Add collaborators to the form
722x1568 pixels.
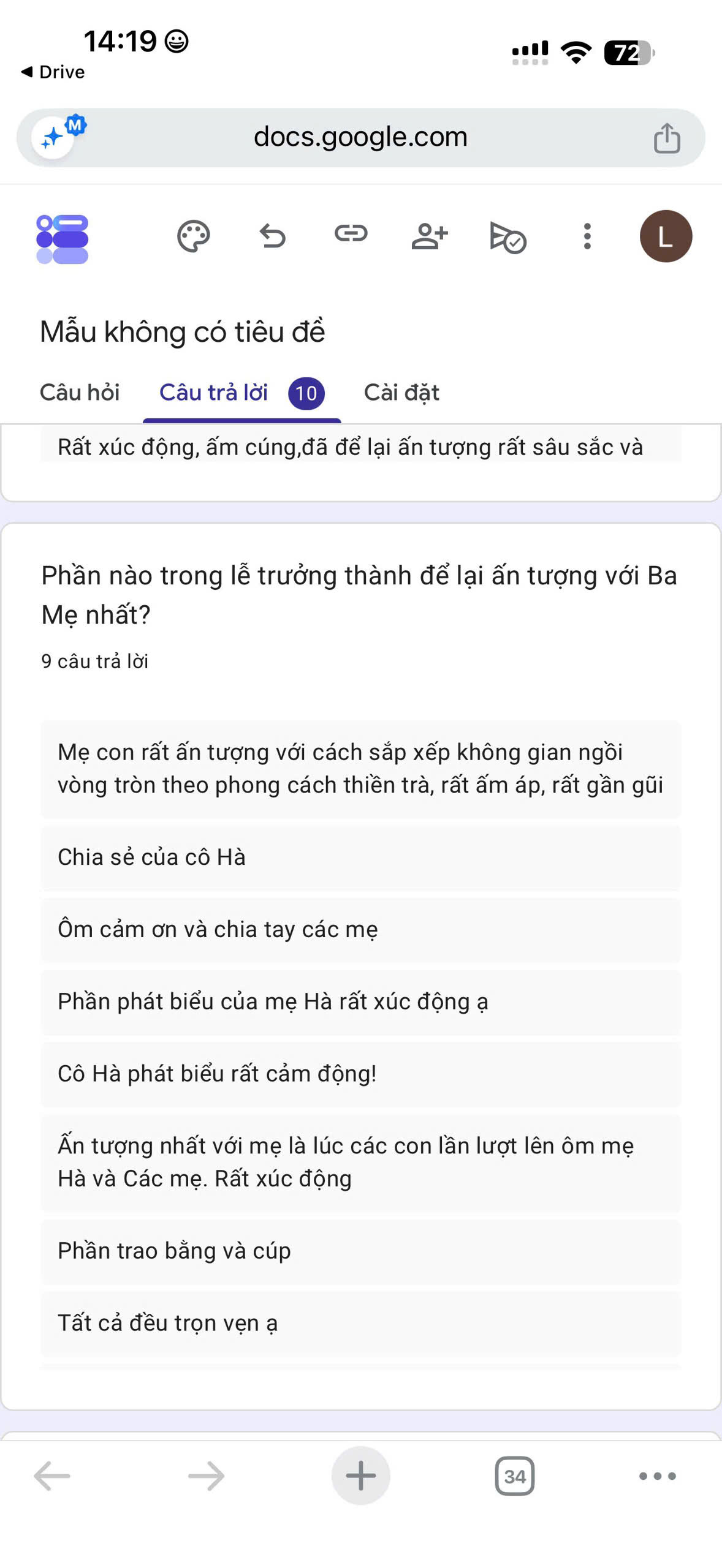point(430,236)
